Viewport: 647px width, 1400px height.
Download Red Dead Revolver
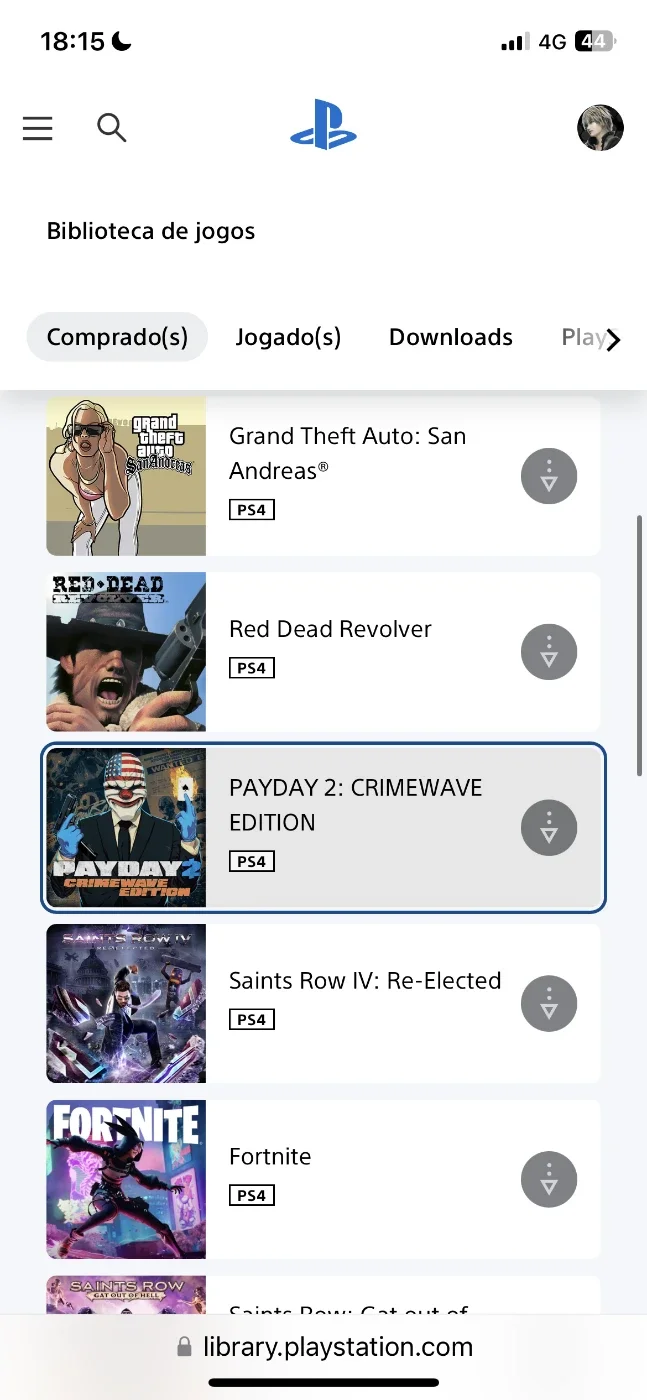coord(549,653)
